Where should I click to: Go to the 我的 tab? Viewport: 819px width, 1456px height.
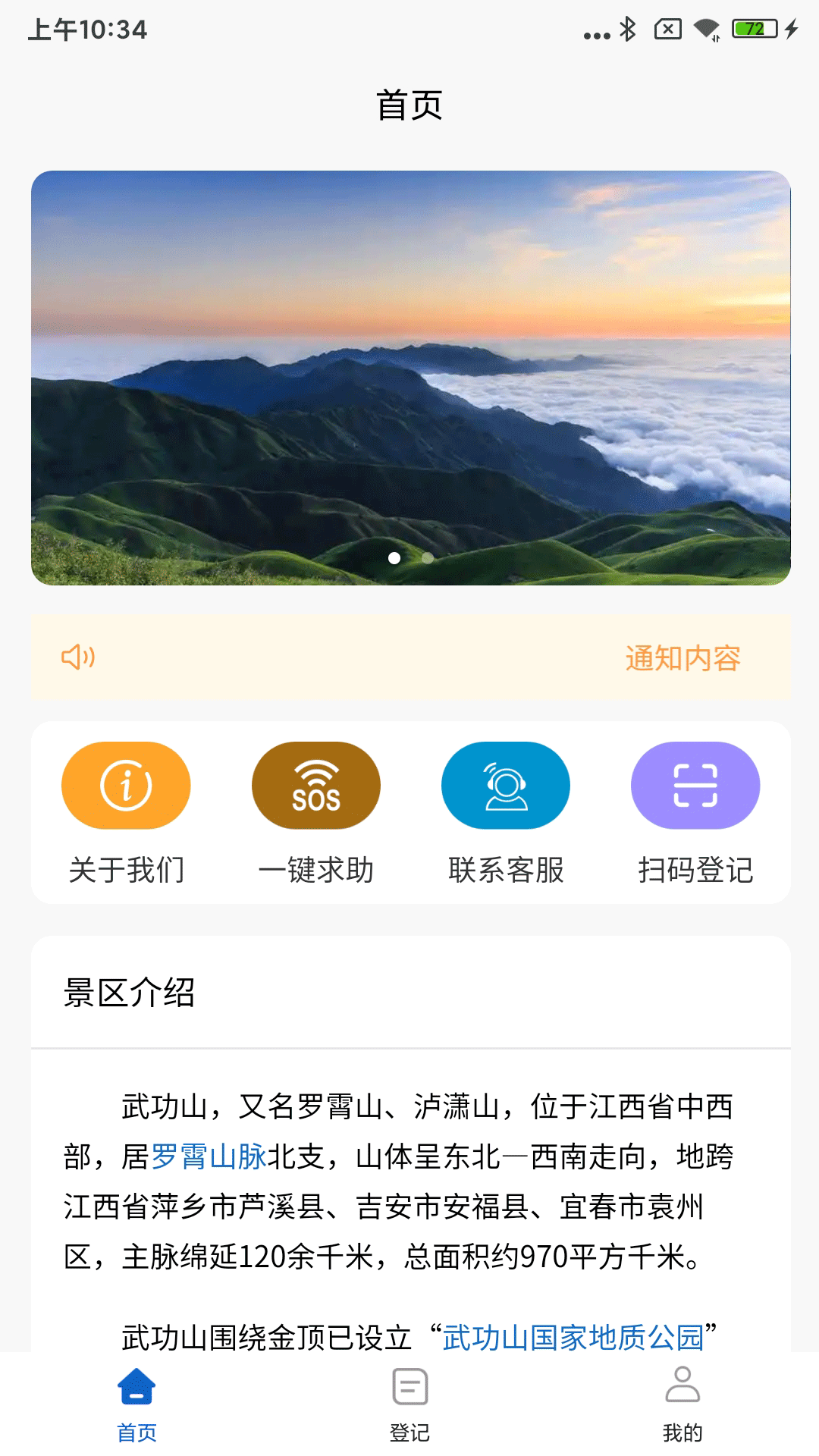click(x=682, y=1404)
